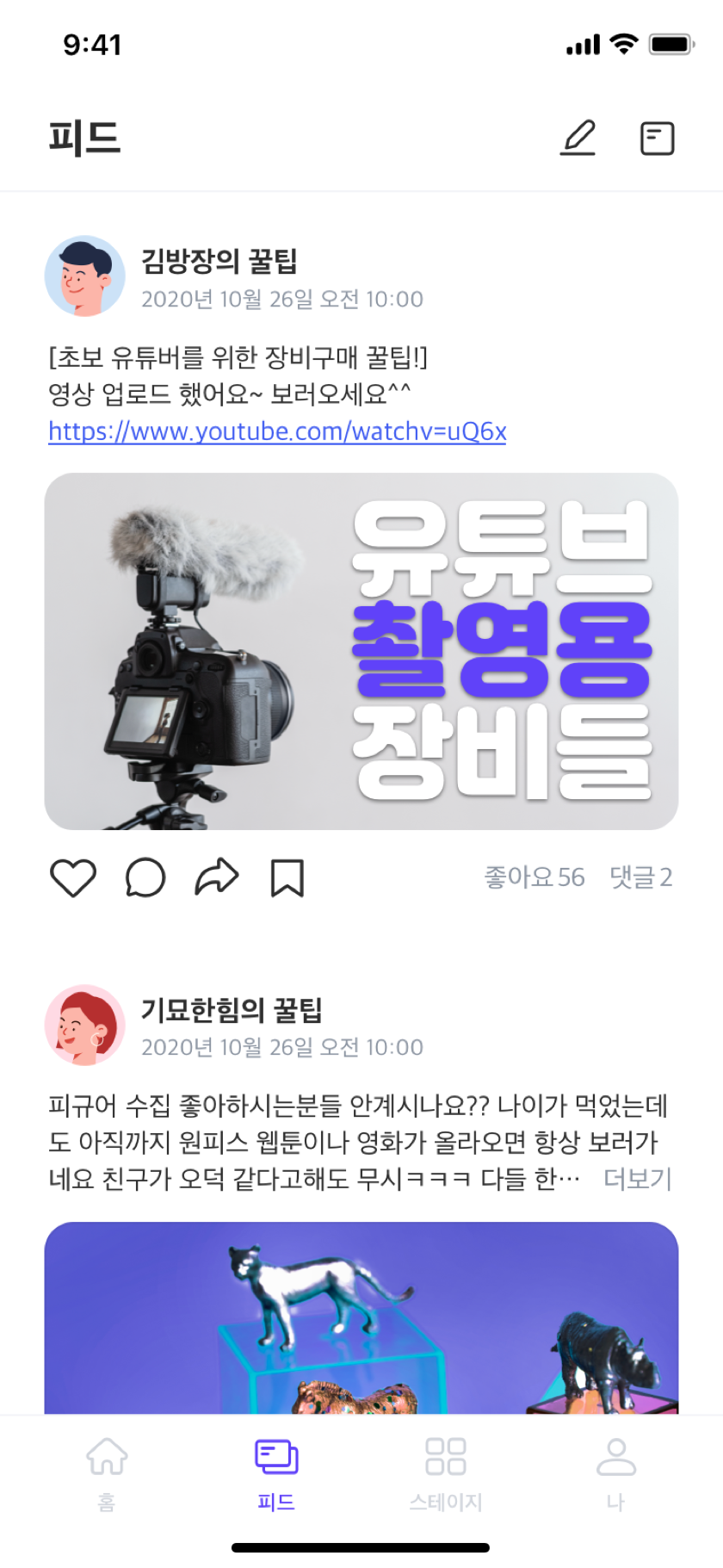Bookmark 김방장의 꿀팁's post
The image size is (723, 1568).
[x=287, y=877]
